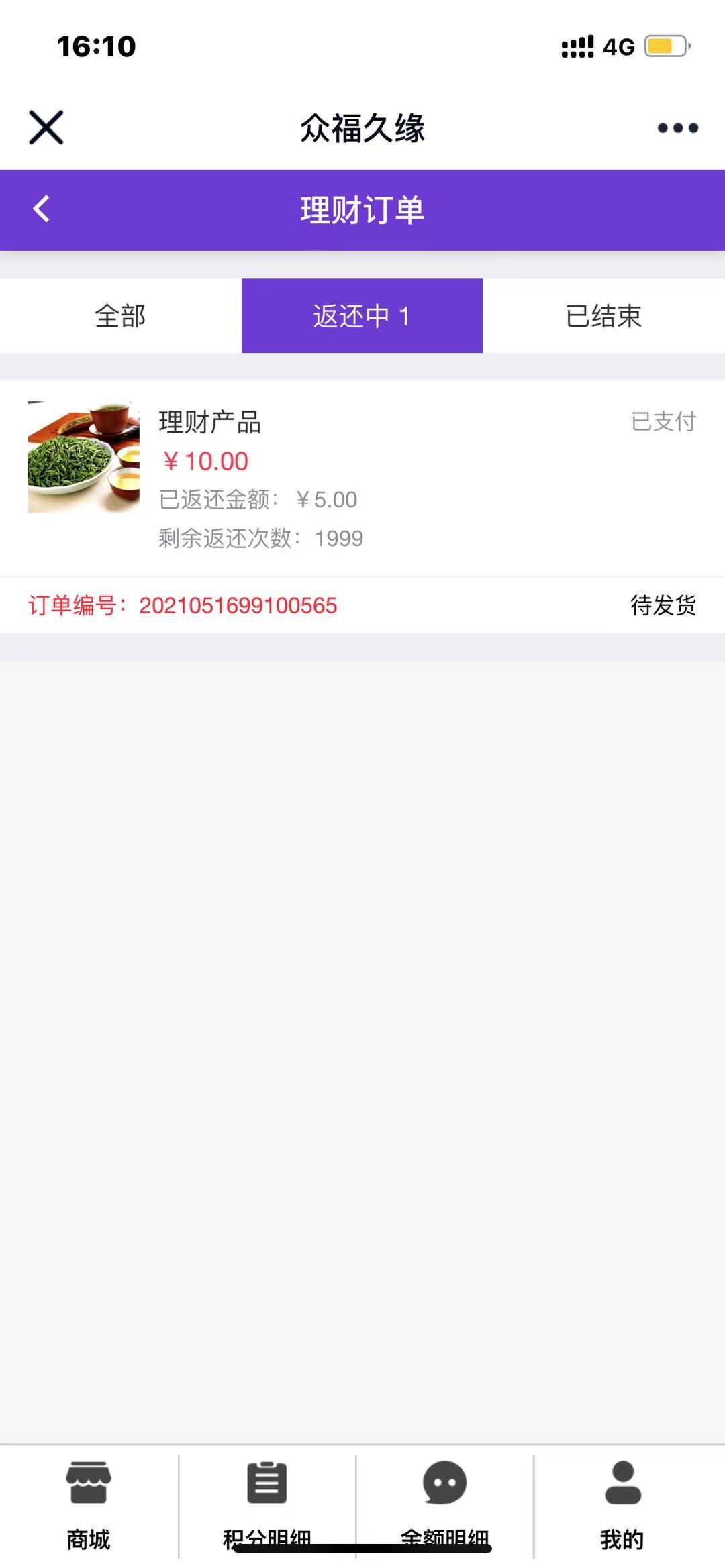Show the 已结束 orders tab

click(603, 316)
